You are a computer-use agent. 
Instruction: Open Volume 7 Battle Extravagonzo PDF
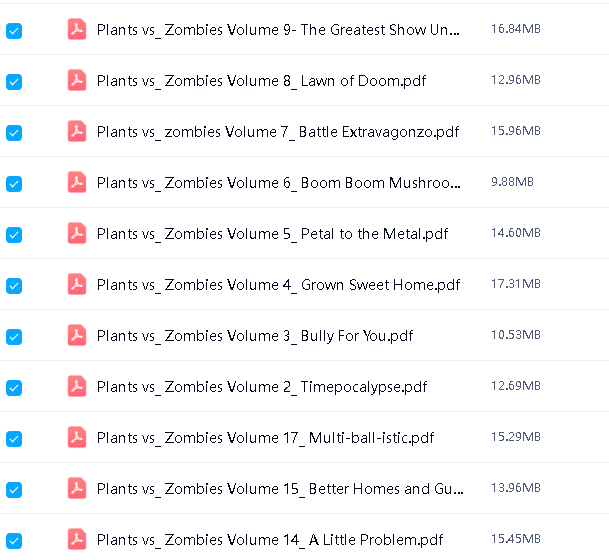278,132
